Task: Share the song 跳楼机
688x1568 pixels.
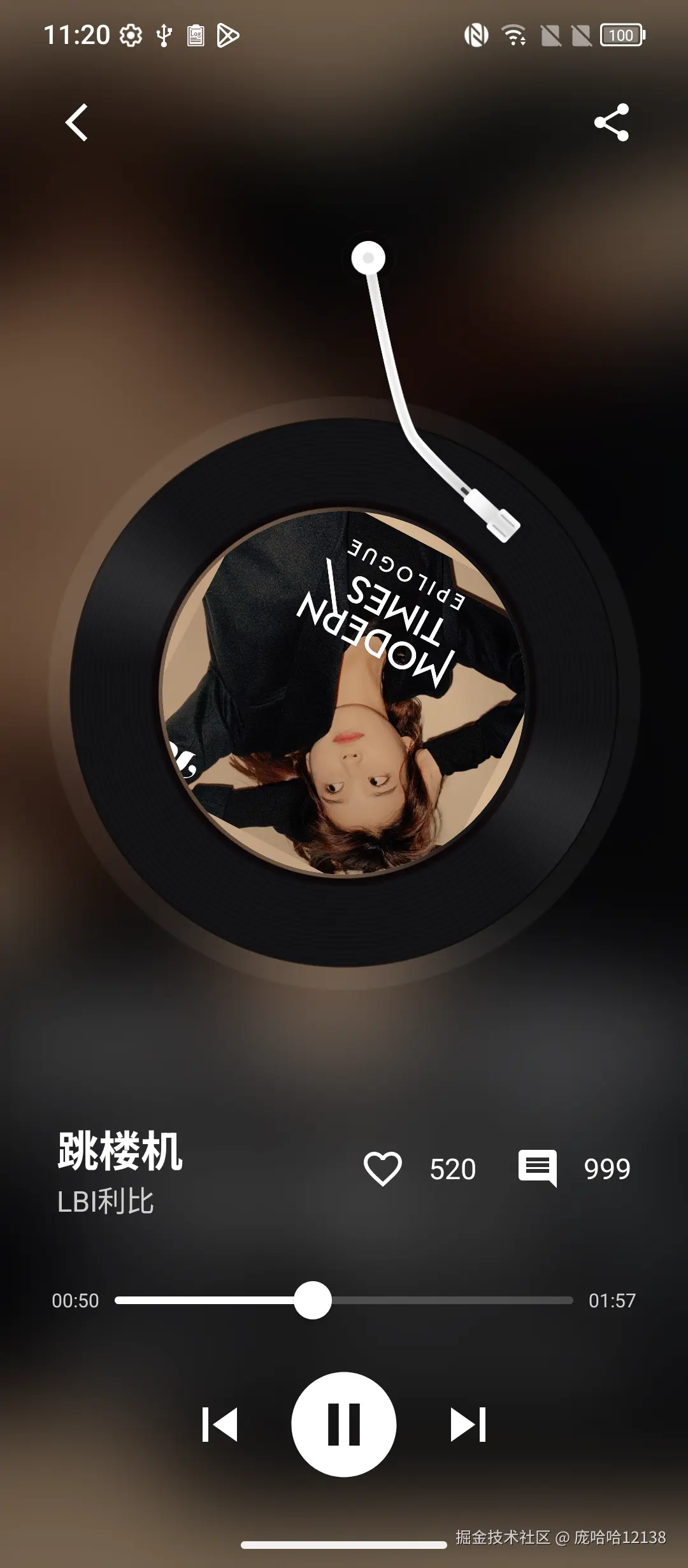Action: coord(612,122)
